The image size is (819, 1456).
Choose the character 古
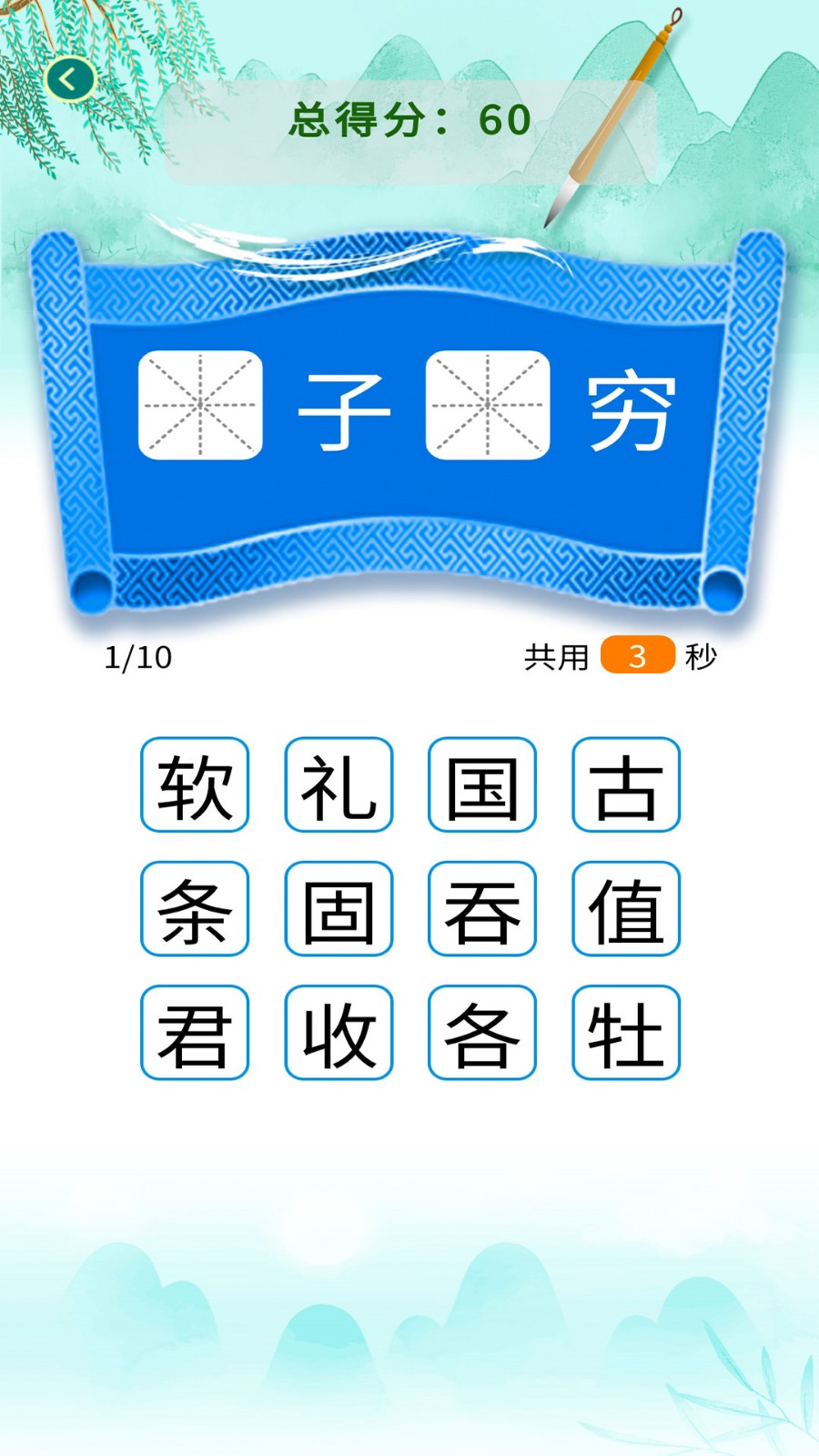coord(626,784)
